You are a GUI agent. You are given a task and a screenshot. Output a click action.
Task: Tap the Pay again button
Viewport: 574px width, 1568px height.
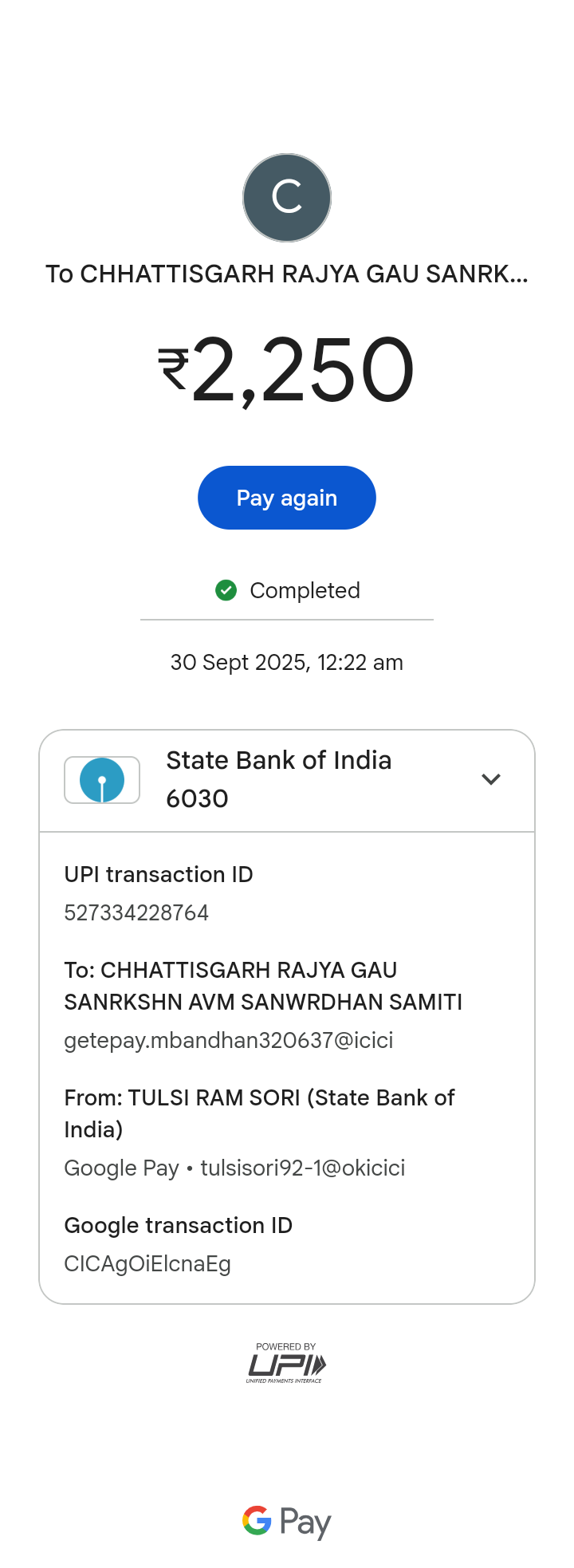click(x=286, y=498)
